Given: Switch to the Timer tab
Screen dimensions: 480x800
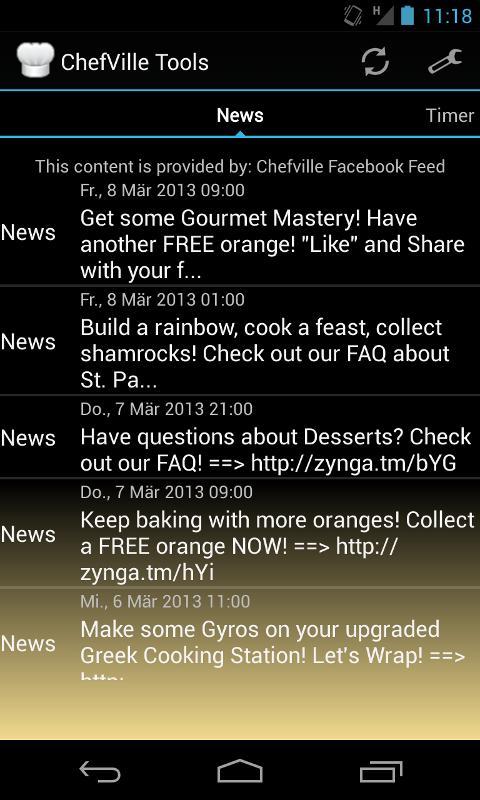Looking at the screenshot, I should (450, 115).
